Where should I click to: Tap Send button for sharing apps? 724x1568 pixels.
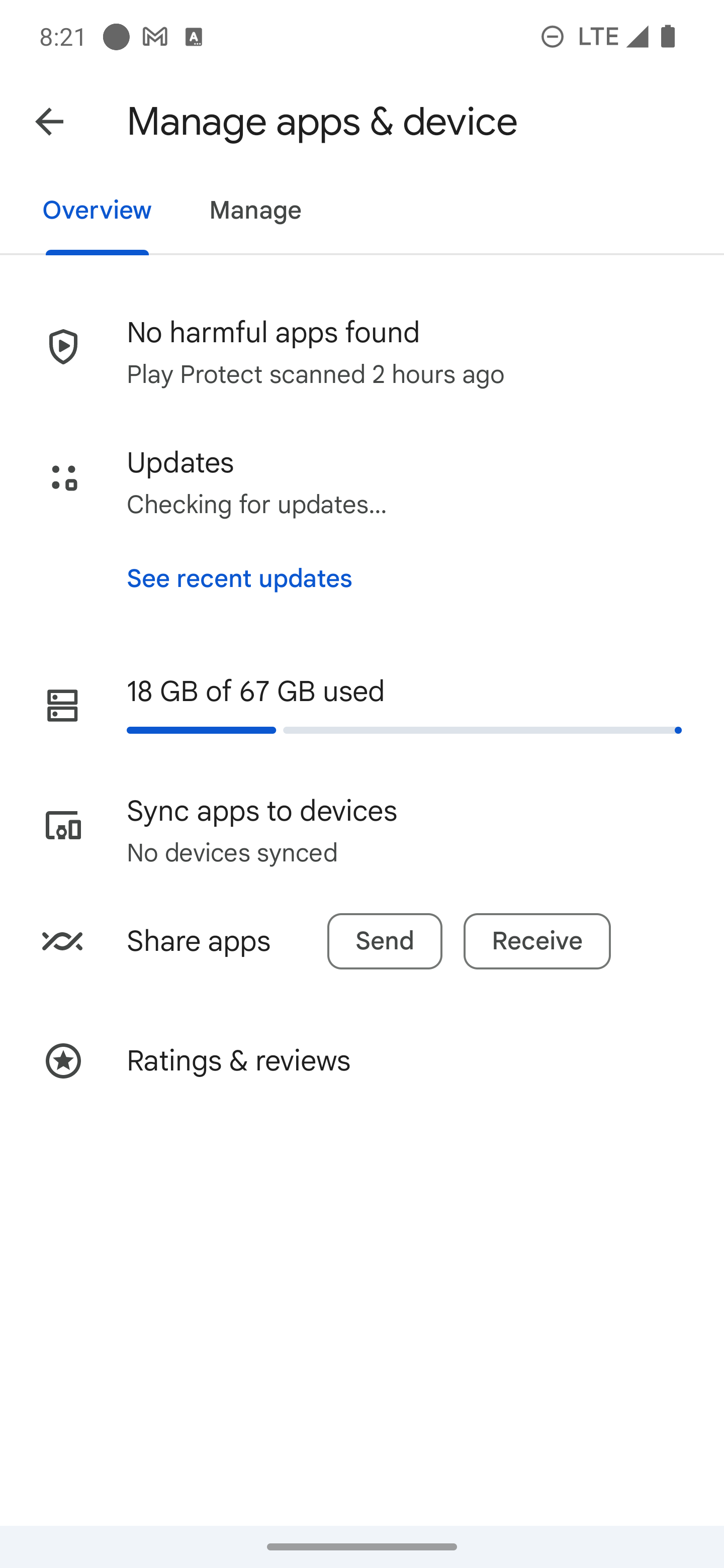[x=384, y=941]
